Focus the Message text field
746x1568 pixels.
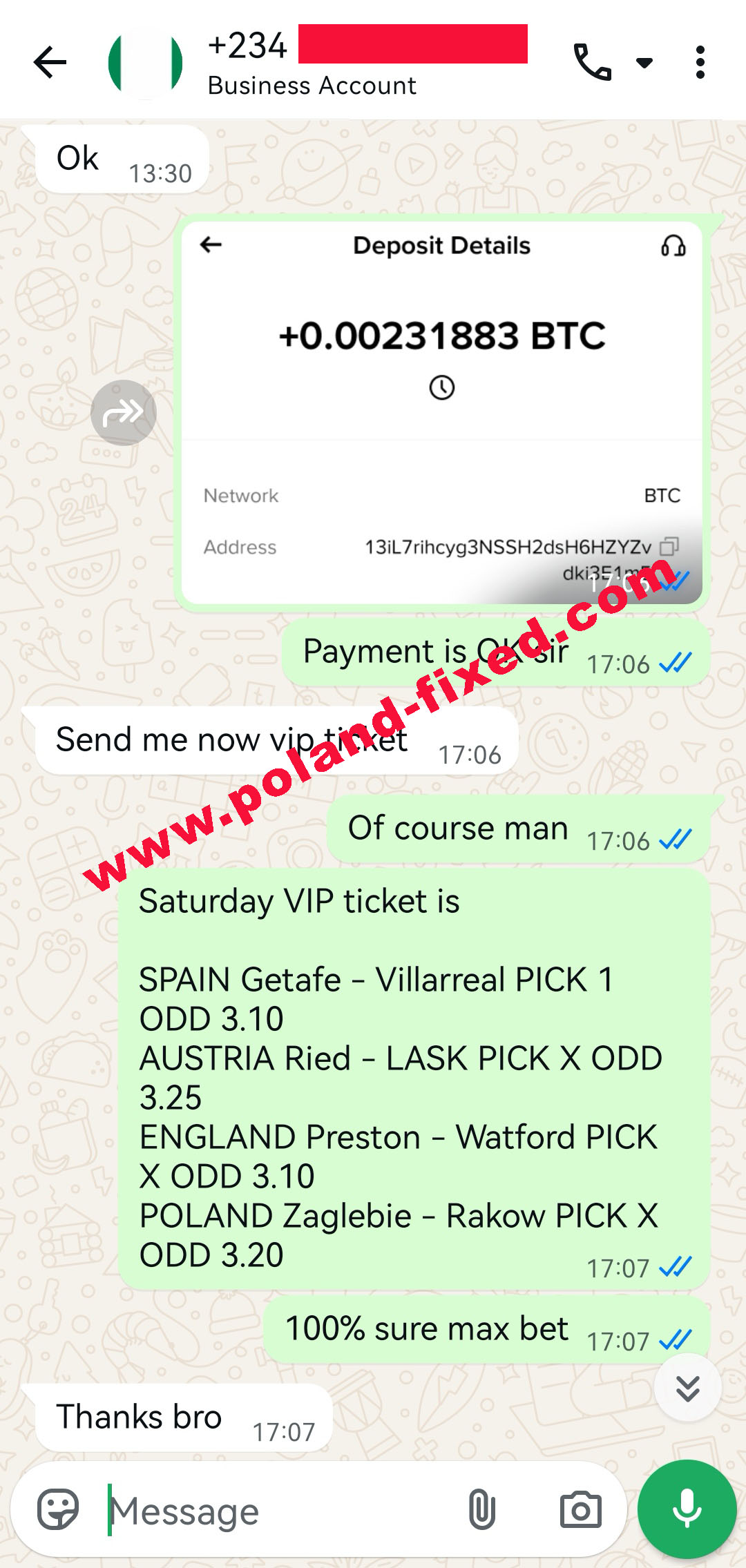(276, 1511)
